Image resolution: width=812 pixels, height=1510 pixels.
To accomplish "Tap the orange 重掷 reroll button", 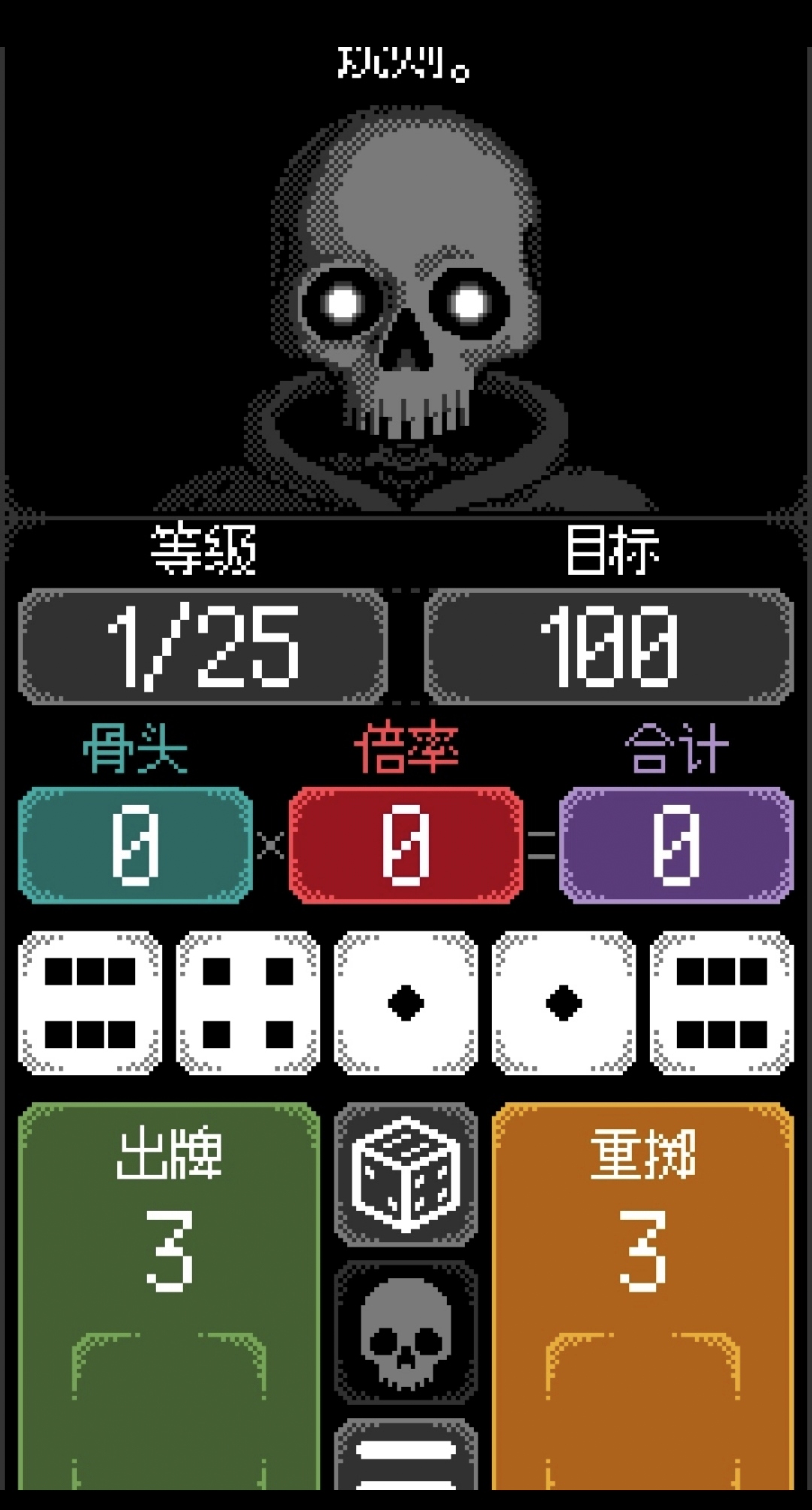I will (x=643, y=1293).
